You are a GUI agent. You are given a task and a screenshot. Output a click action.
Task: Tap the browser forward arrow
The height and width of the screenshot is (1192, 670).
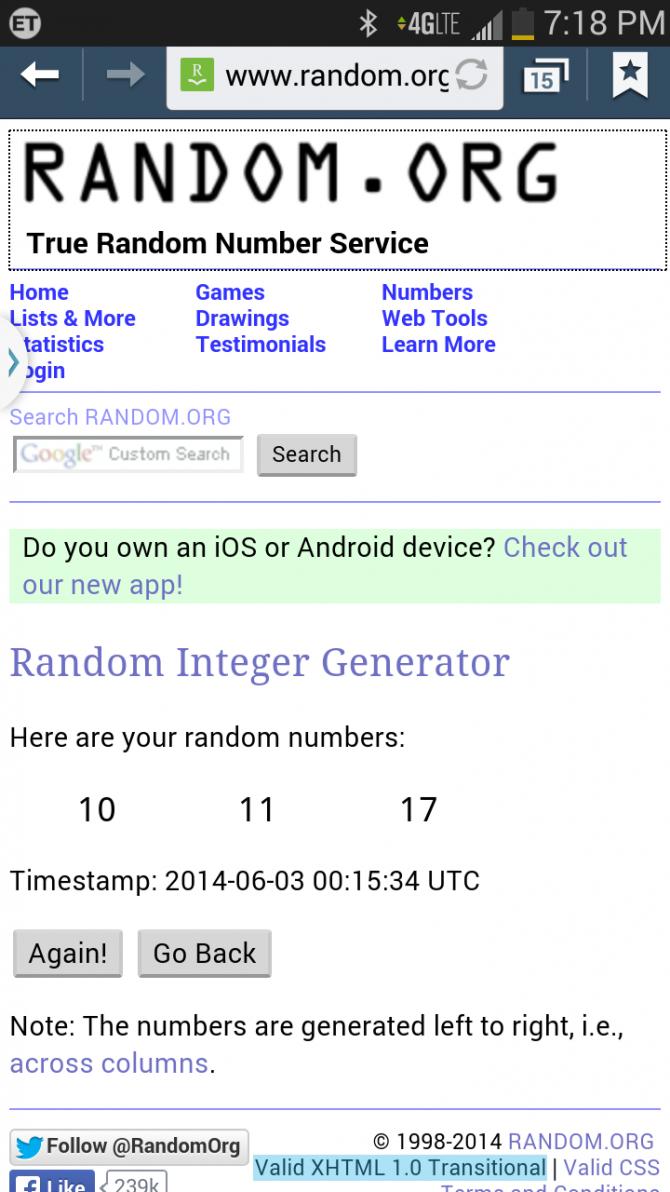pos(125,75)
